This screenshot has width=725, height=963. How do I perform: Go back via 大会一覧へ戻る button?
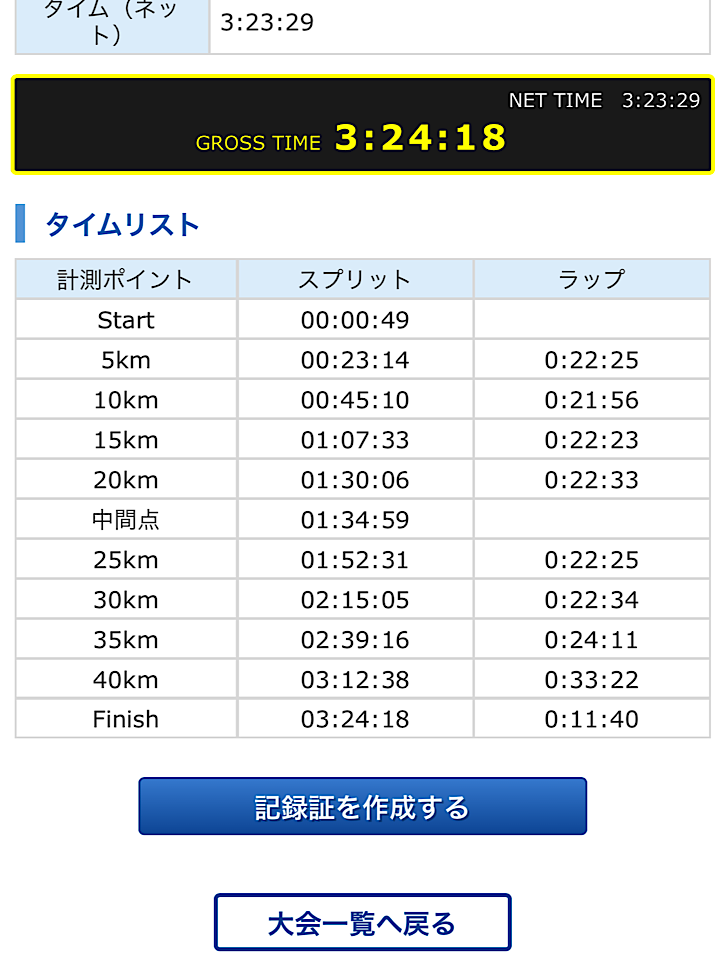(x=362, y=922)
